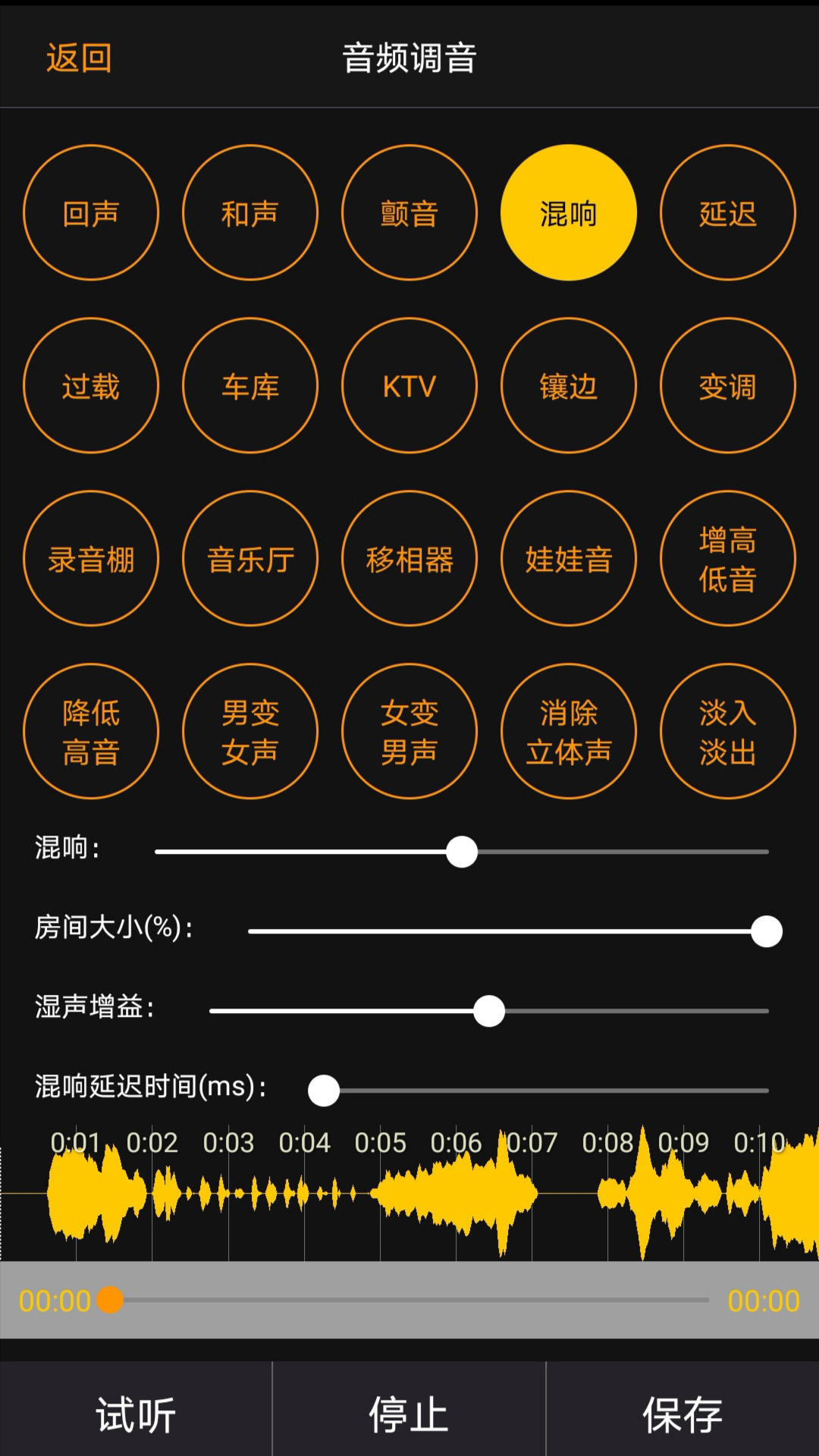Select the 和声 (harmony) effect

tap(250, 215)
